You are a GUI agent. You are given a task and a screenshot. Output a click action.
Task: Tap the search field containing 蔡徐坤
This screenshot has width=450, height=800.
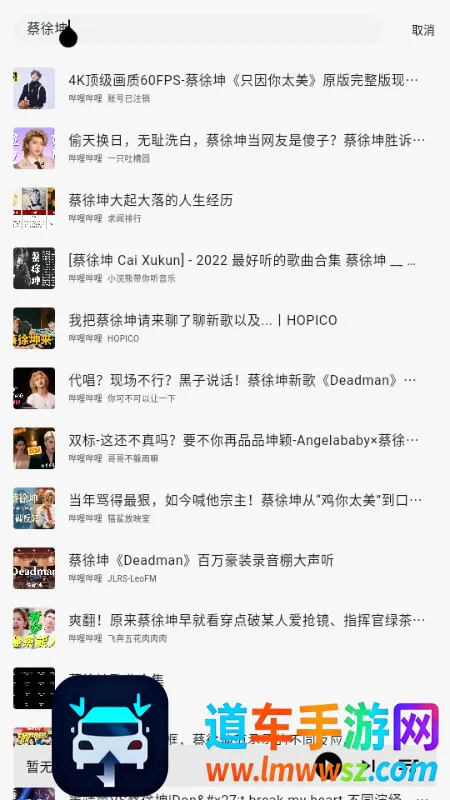[197, 29]
